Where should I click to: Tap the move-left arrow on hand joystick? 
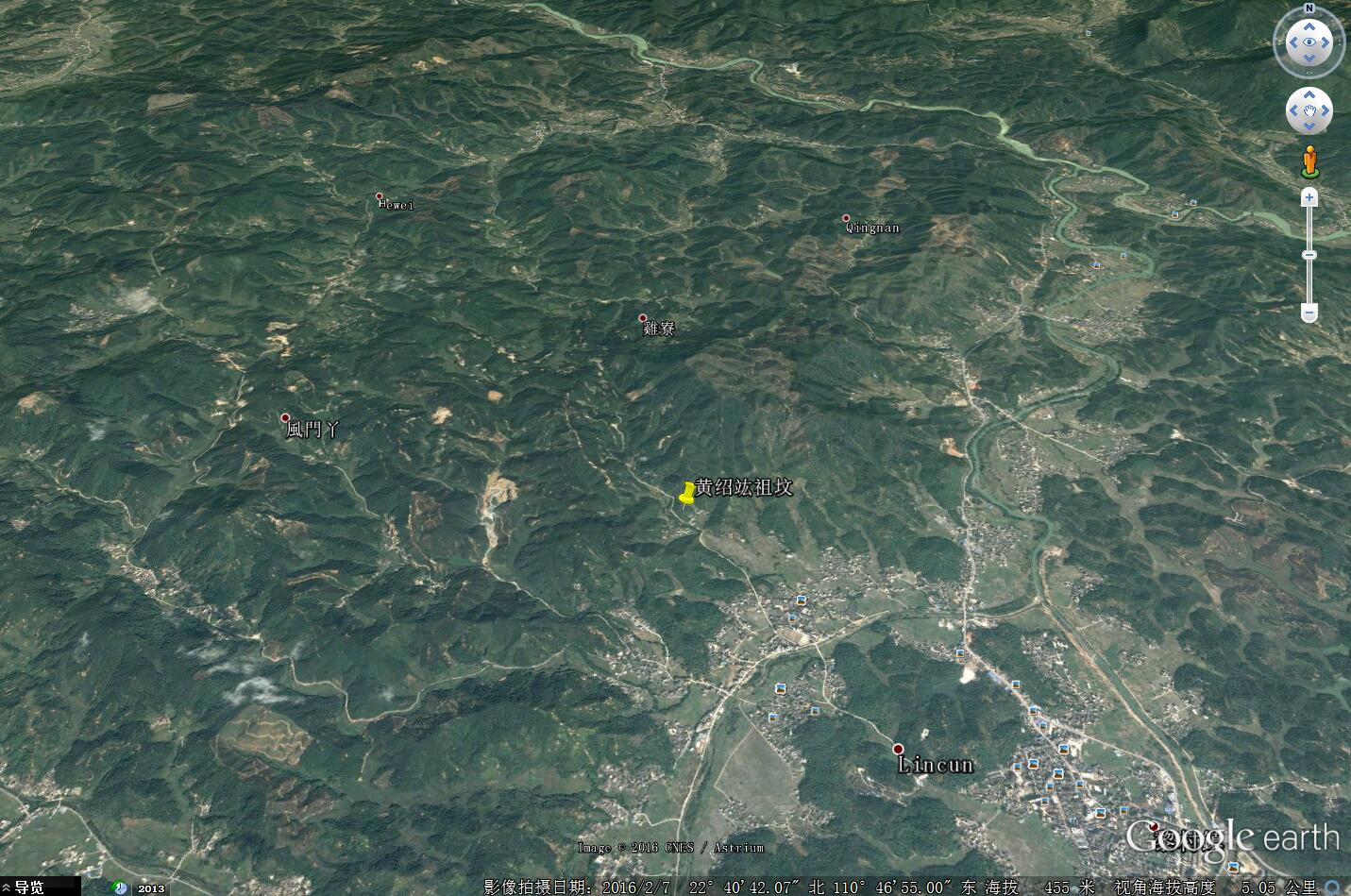1293,112
